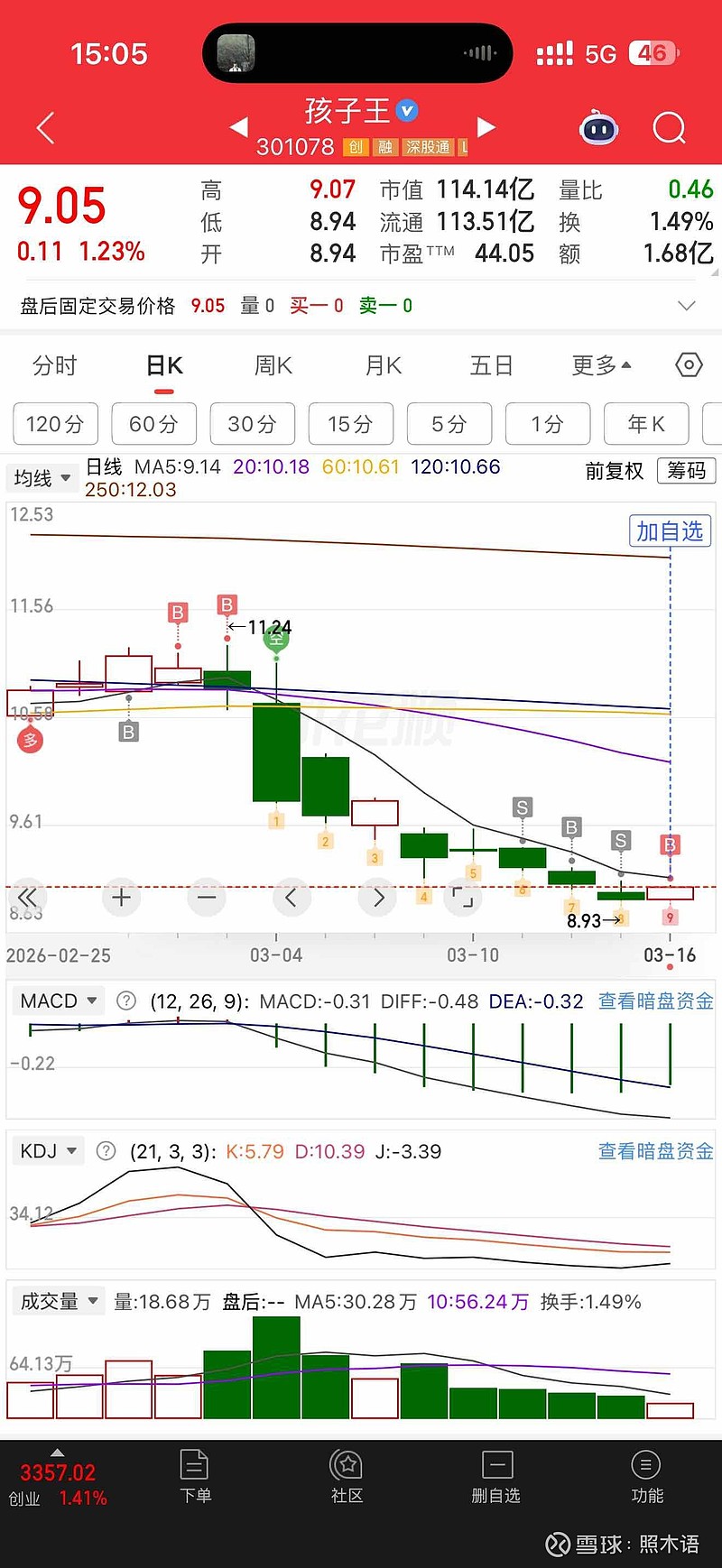The width and height of the screenshot is (722, 1568).
Task: Tap the search magnifier icon
Action: [669, 128]
